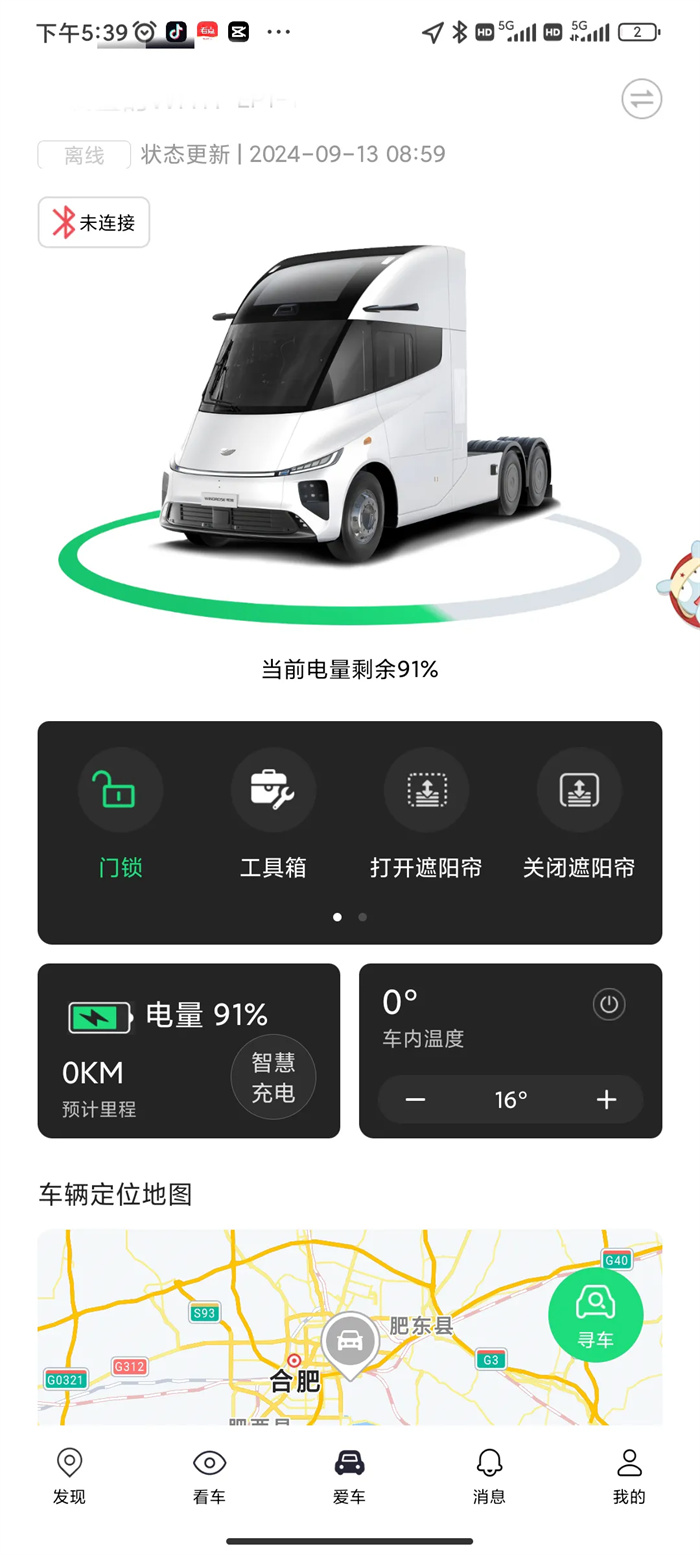Switch vehicle with the swap icon

641,99
